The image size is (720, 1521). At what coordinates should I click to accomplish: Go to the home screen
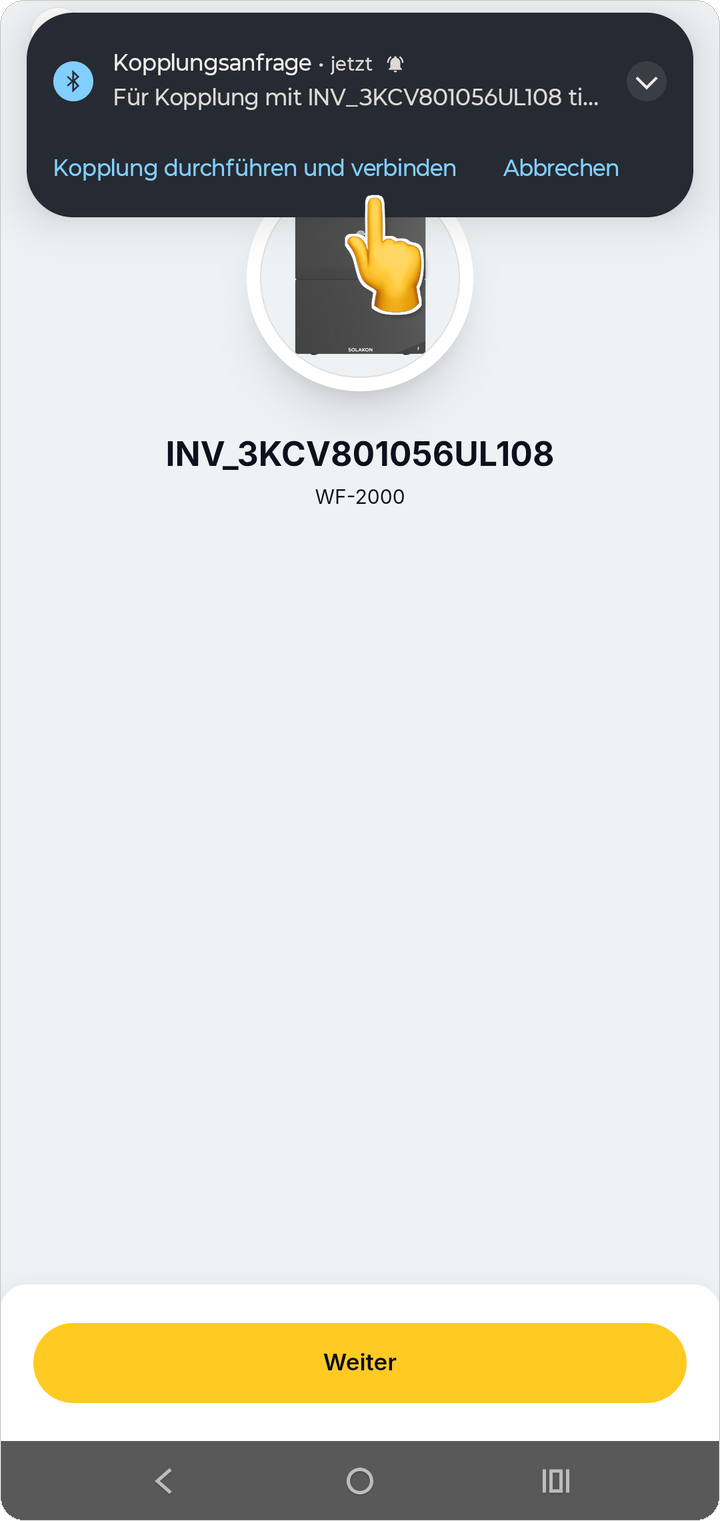coord(360,1480)
